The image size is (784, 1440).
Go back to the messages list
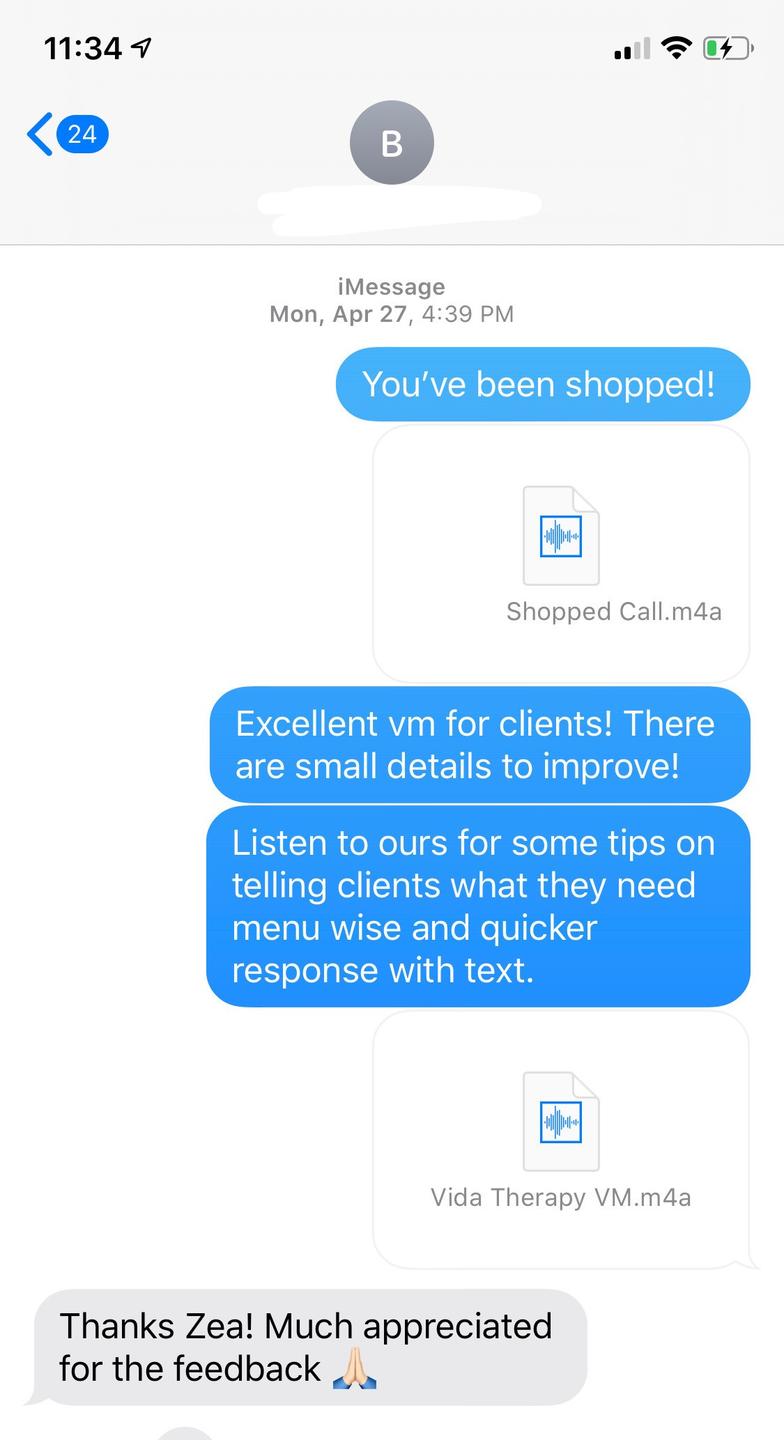pyautogui.click(x=66, y=134)
